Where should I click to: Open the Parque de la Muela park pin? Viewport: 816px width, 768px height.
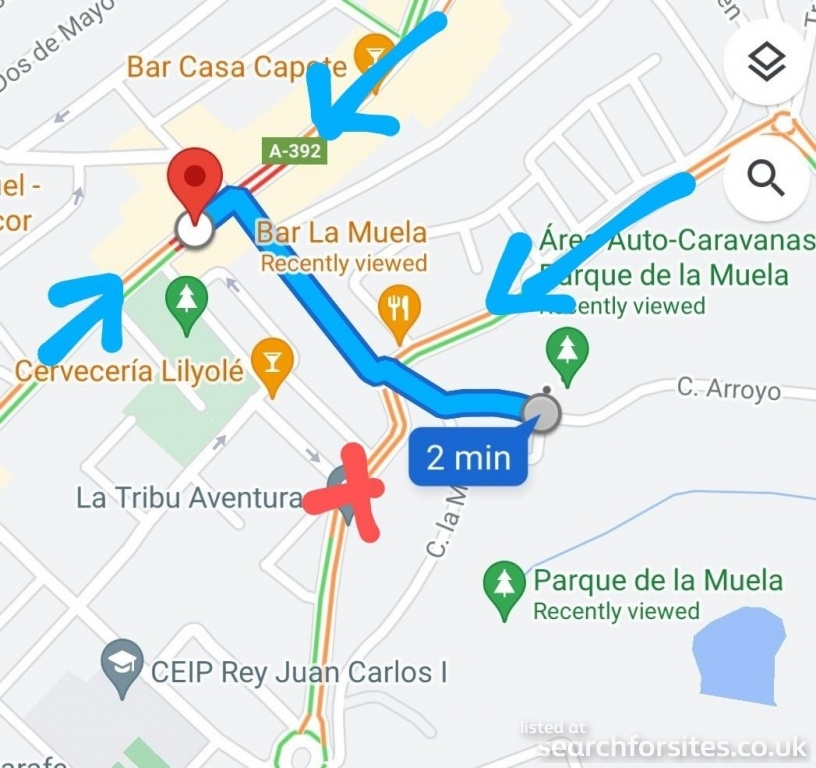point(505,581)
